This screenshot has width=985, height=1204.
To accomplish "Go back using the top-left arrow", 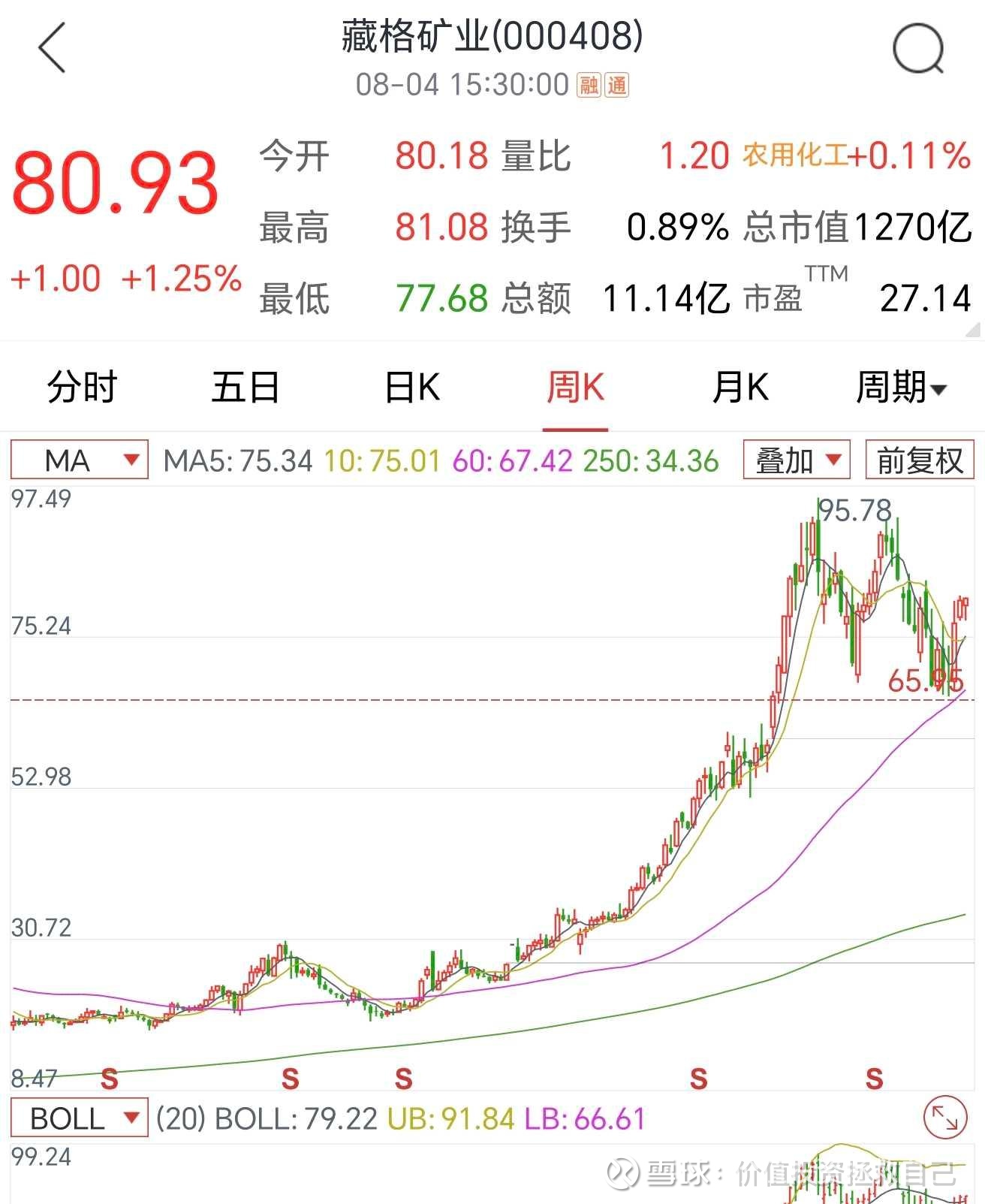I will [52, 47].
